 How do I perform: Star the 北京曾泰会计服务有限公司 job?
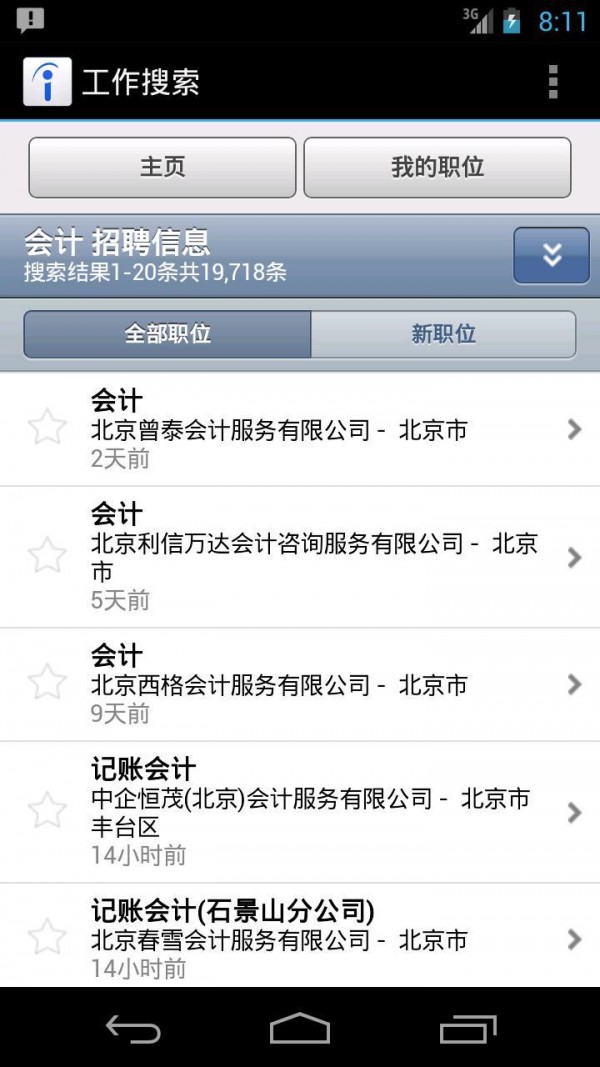[46, 428]
